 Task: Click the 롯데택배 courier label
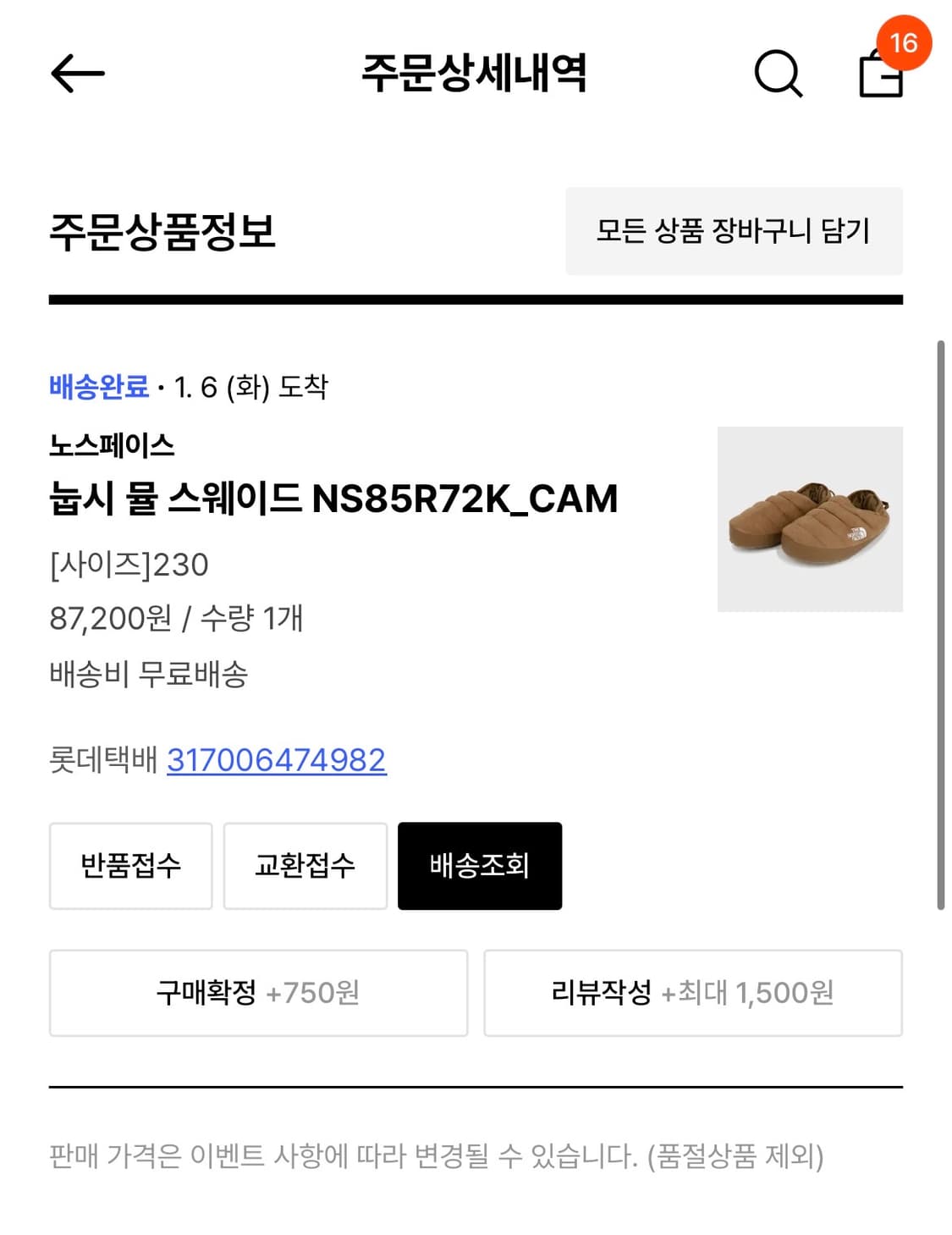click(102, 760)
